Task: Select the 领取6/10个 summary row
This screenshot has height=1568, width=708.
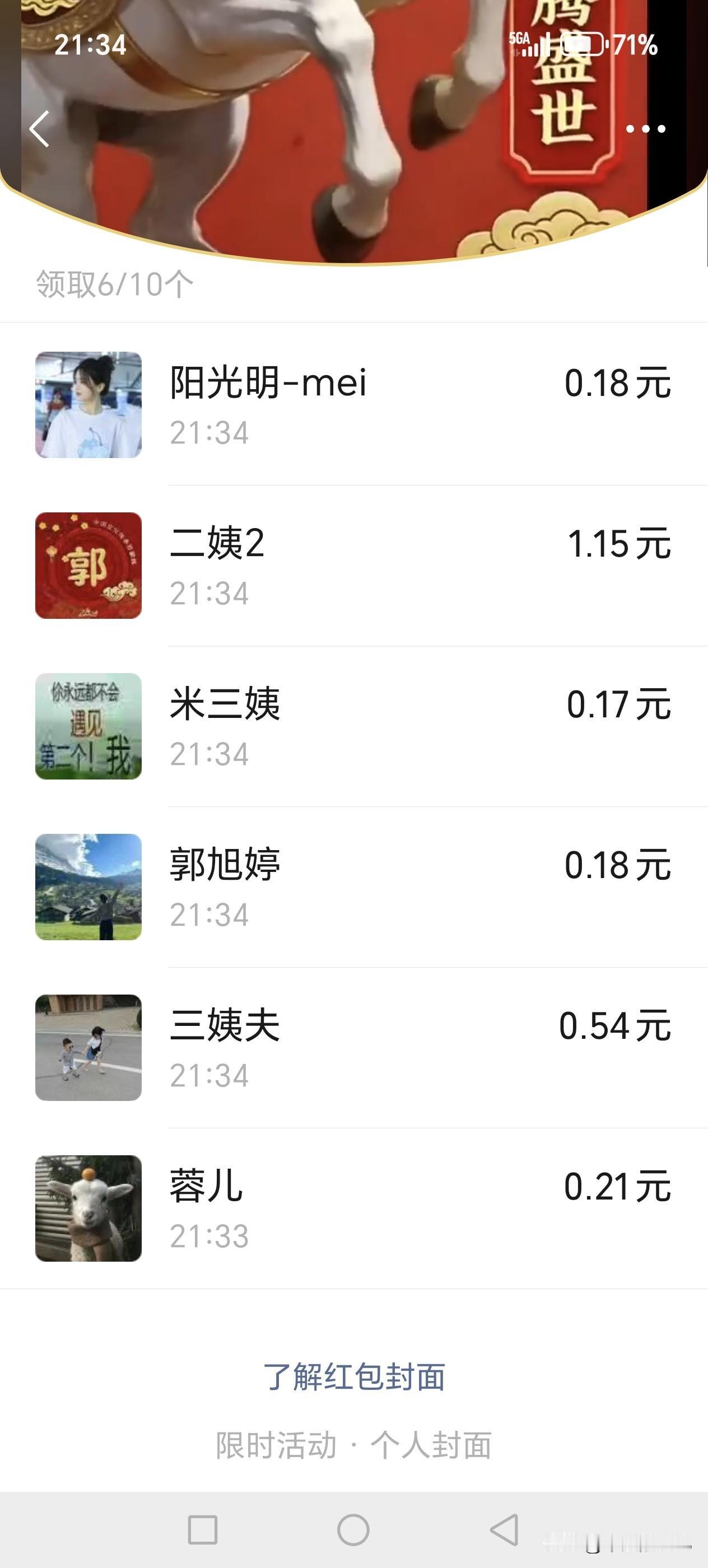Action: tap(113, 281)
